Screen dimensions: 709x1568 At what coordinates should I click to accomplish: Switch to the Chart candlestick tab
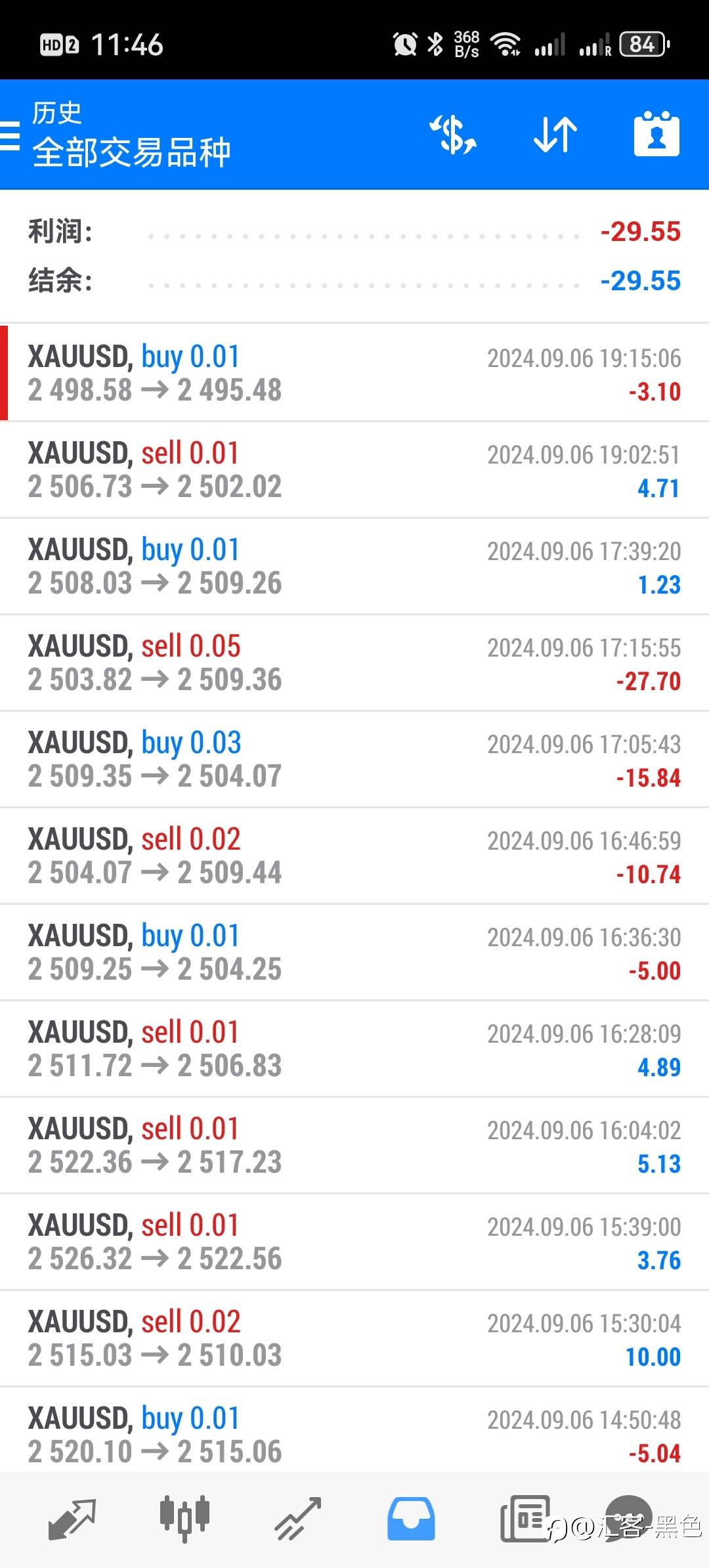(x=184, y=1518)
